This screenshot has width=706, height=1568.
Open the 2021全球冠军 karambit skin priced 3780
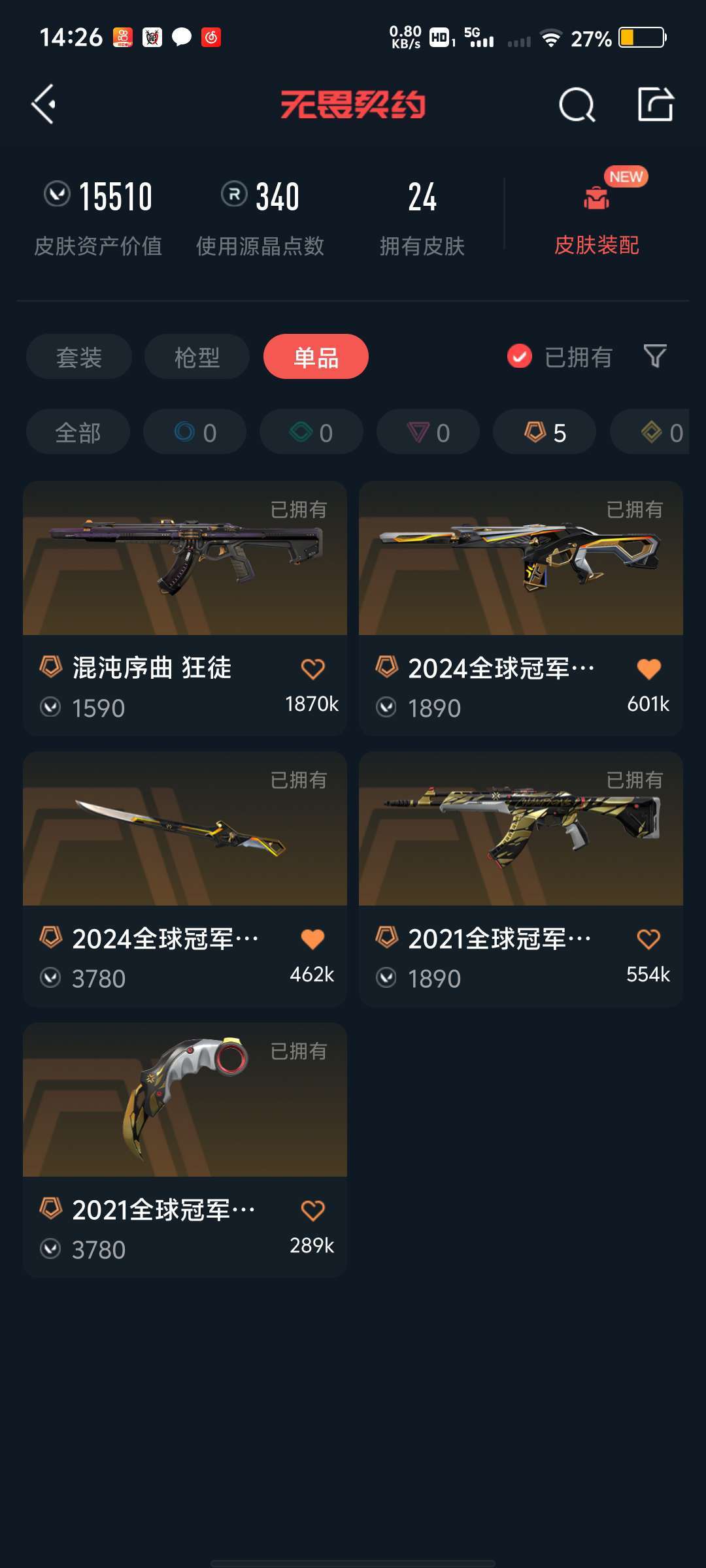tap(185, 1150)
